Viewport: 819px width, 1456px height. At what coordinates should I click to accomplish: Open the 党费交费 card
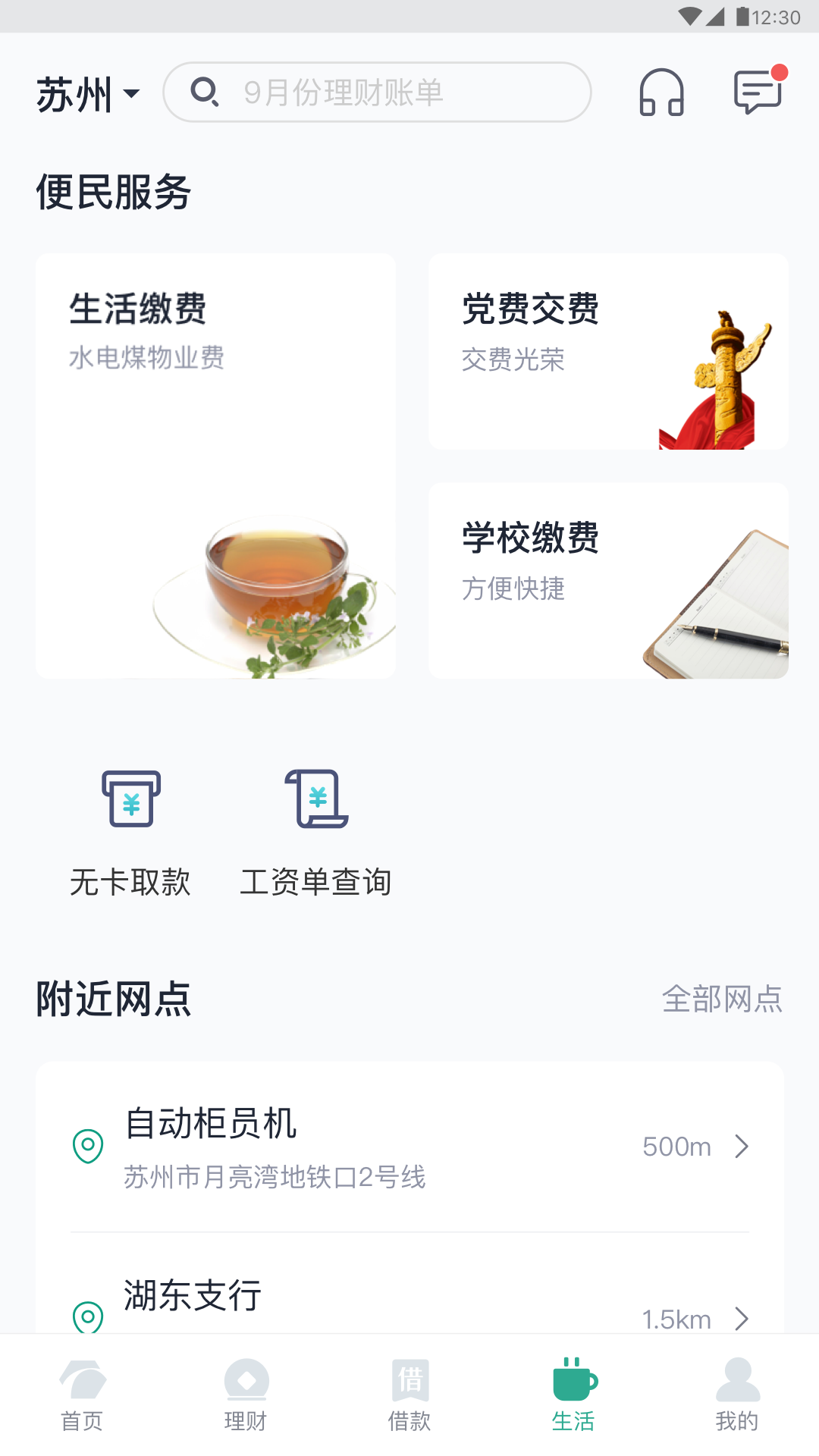(x=608, y=352)
